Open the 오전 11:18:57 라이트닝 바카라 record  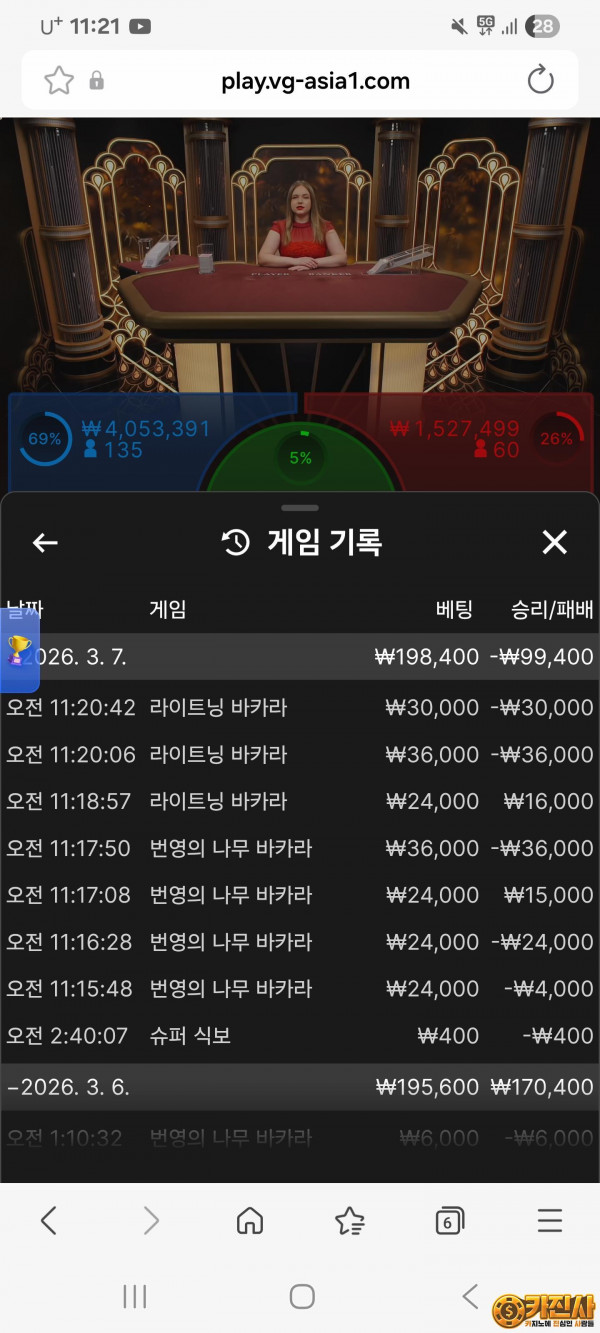300,802
